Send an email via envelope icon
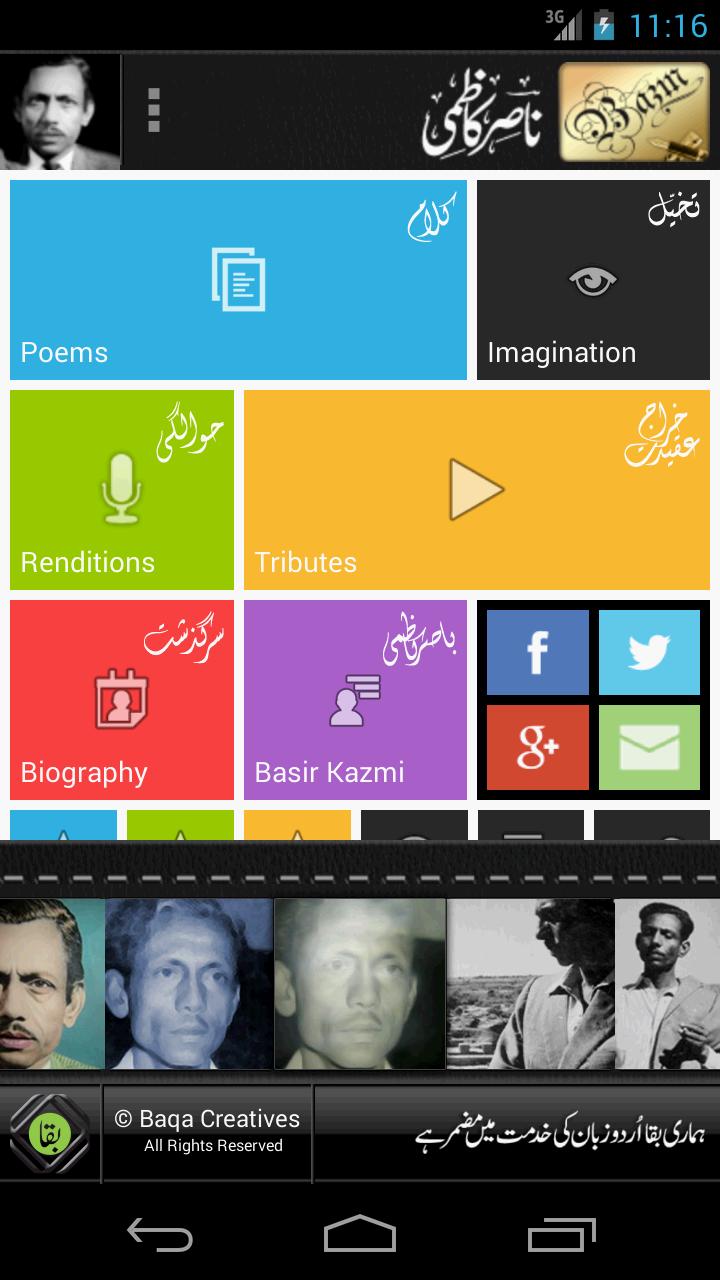 point(649,747)
